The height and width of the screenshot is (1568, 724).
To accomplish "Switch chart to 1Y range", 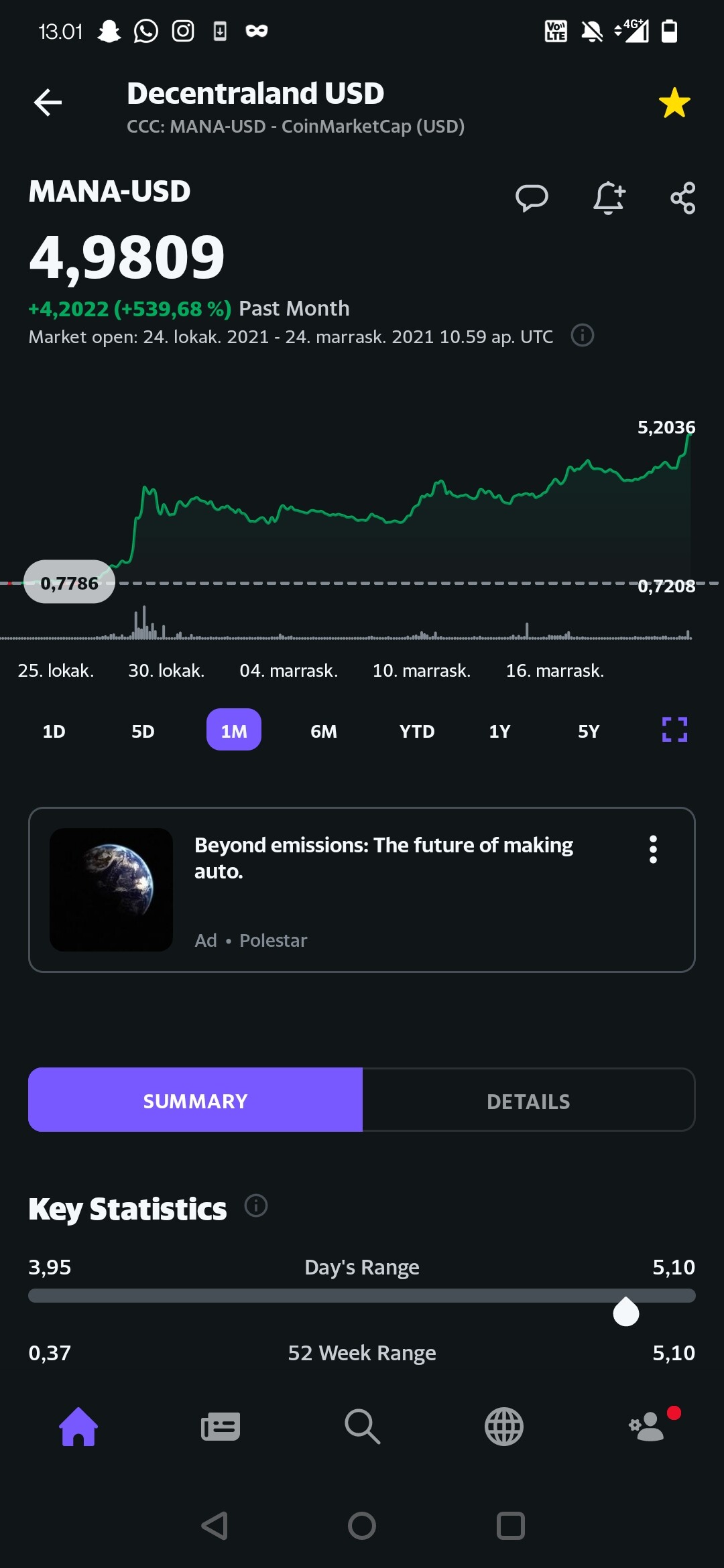I will pyautogui.click(x=499, y=731).
